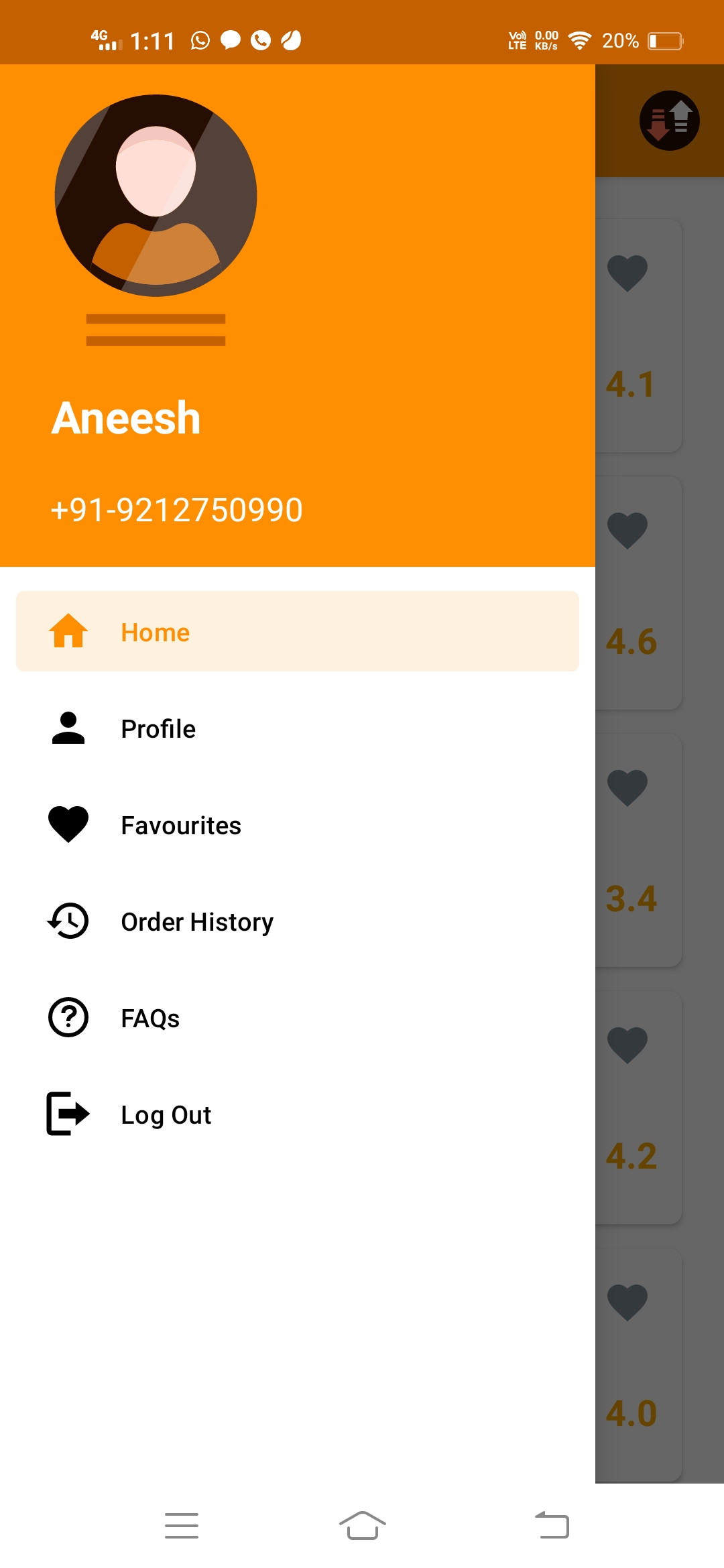The width and height of the screenshot is (724, 1568).
Task: Tap the profile avatar image
Action: pos(156,194)
